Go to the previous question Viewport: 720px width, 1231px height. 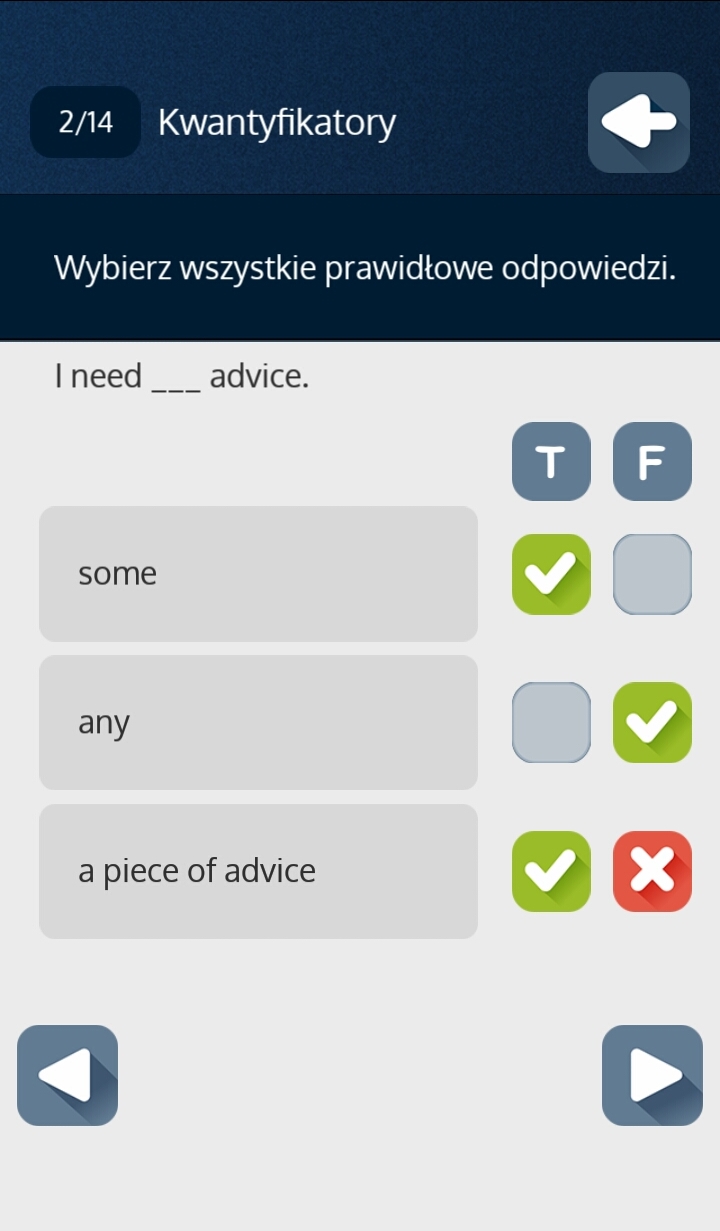67,1075
